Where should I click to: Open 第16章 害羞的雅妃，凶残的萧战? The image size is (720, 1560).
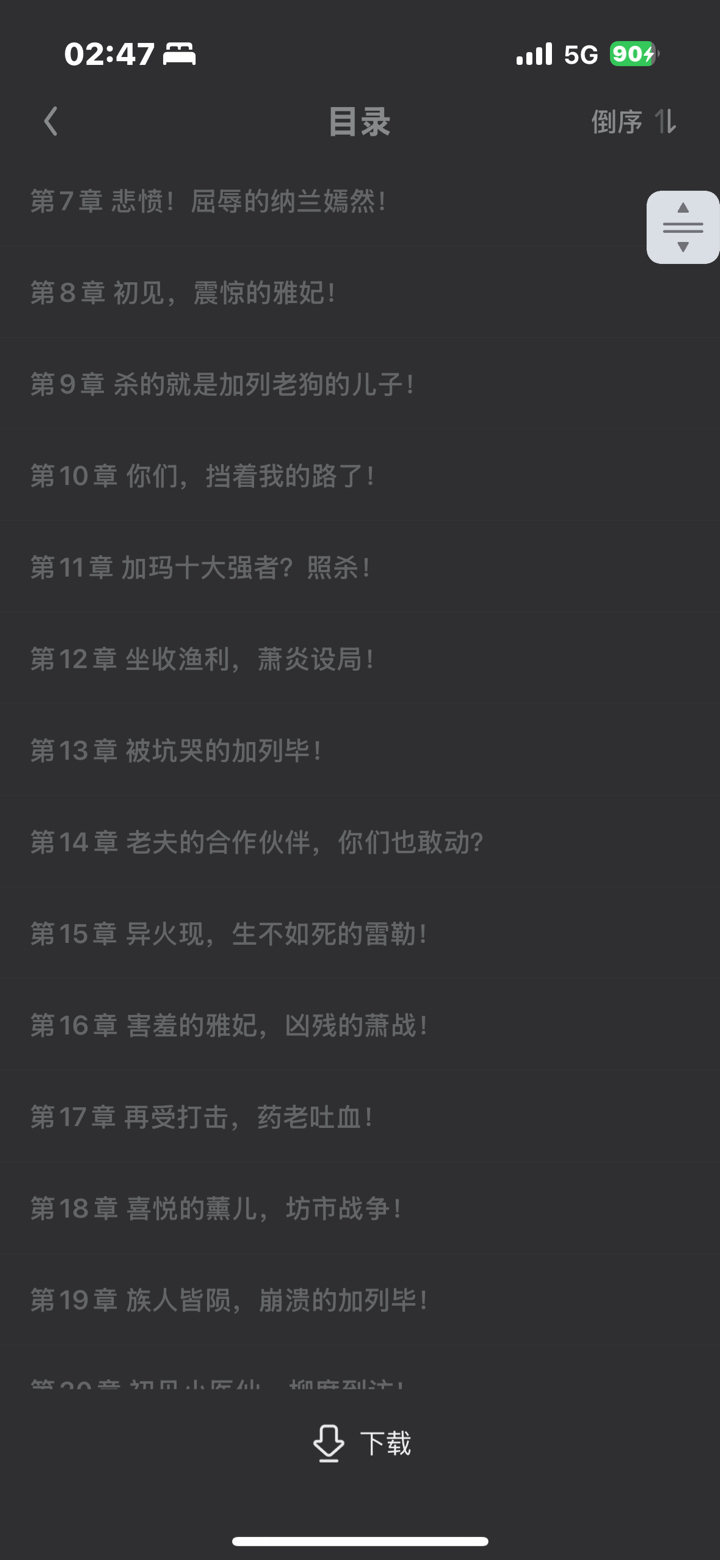pyautogui.click(x=360, y=1025)
